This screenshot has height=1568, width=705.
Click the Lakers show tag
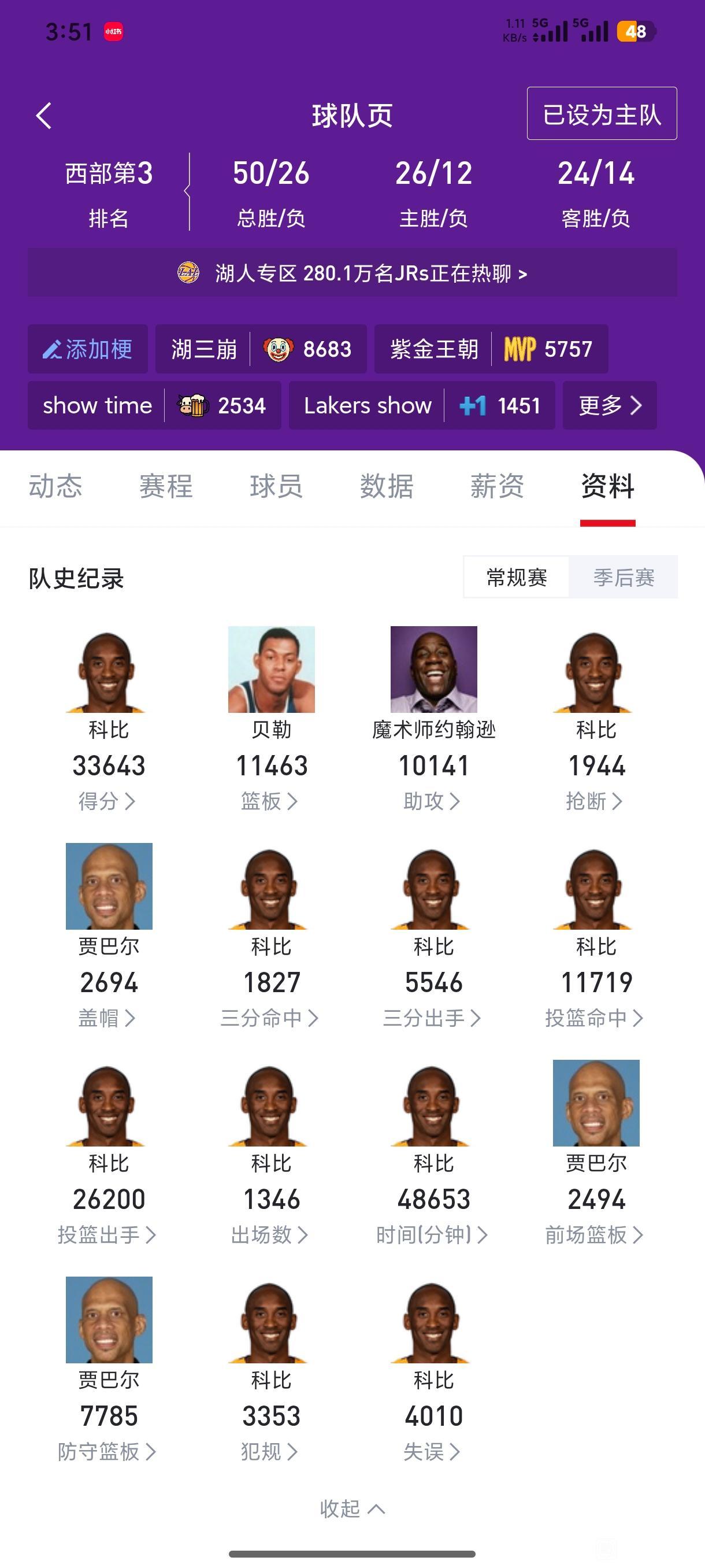pos(368,405)
